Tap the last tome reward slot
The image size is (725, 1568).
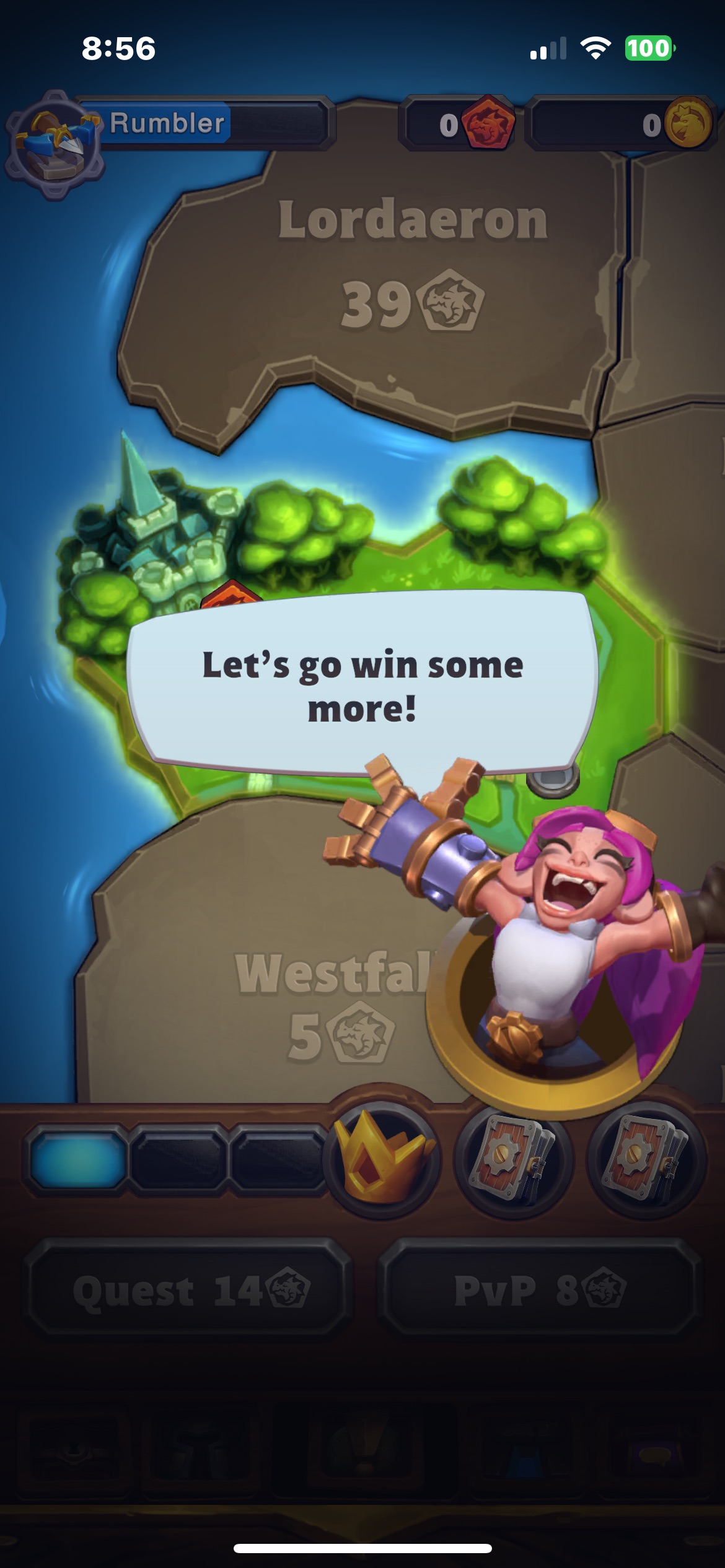[646, 1159]
